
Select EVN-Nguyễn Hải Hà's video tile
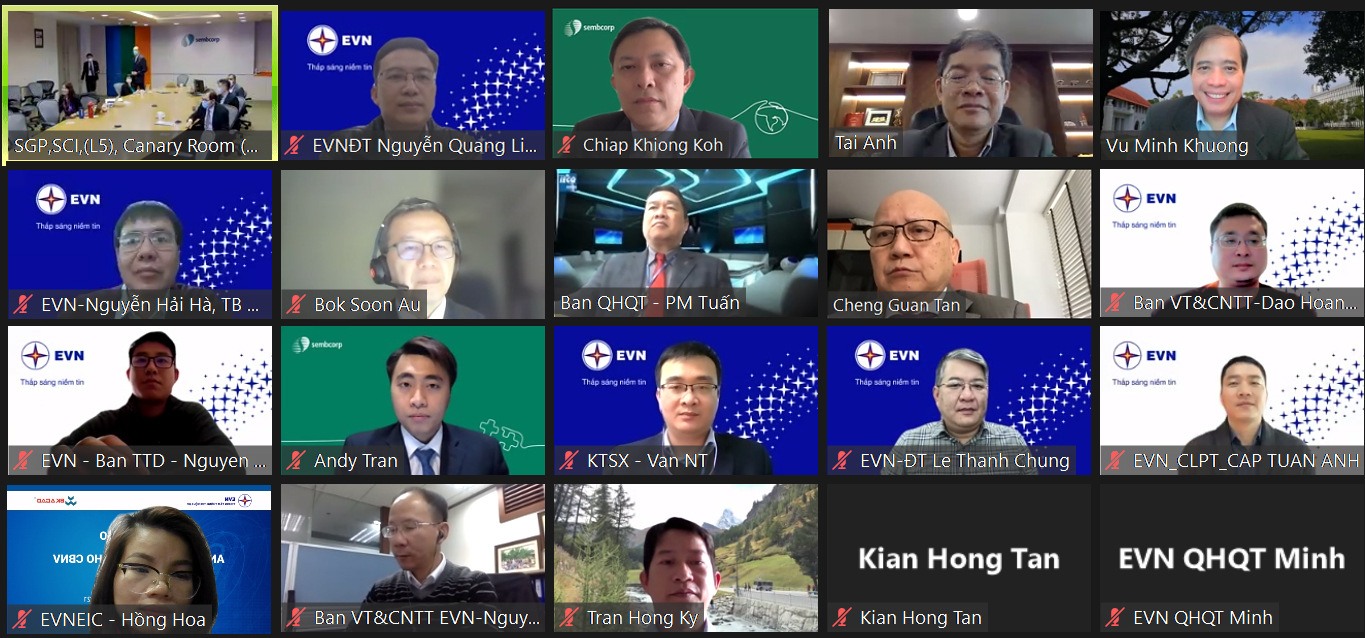tap(140, 242)
